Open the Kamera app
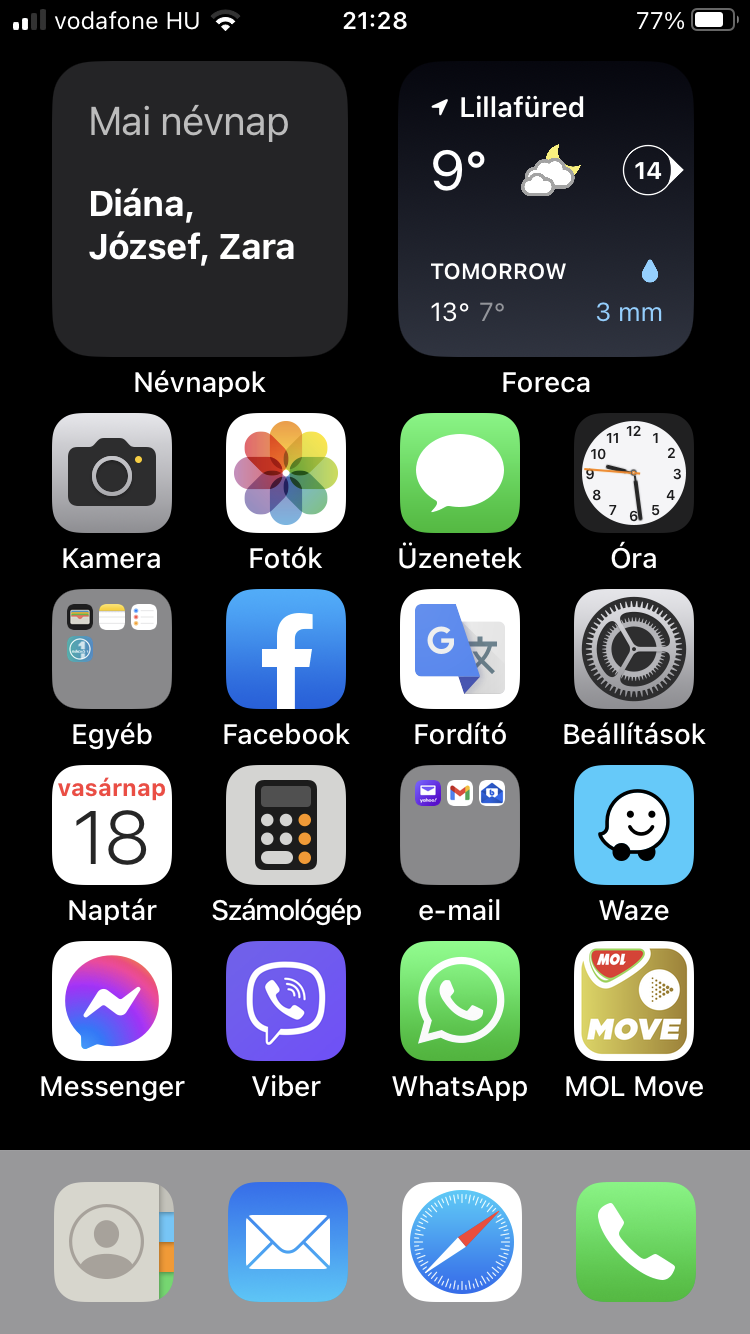Viewport: 750px width, 1334px height. tap(111, 473)
